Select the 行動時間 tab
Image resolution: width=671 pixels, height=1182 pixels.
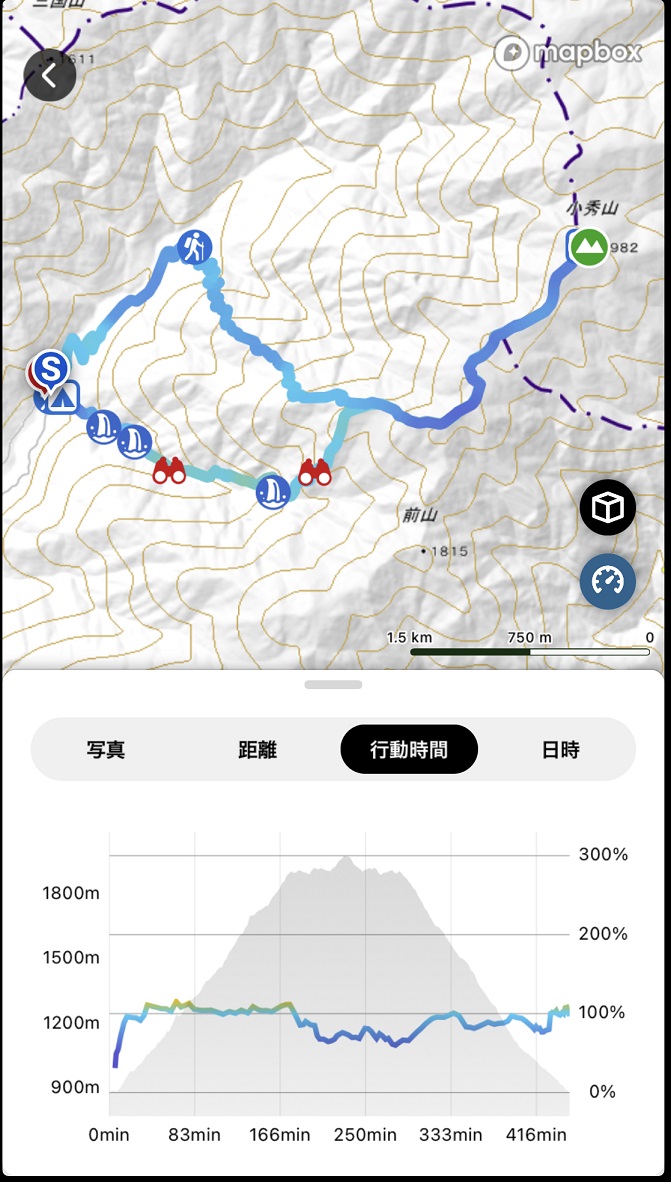409,749
